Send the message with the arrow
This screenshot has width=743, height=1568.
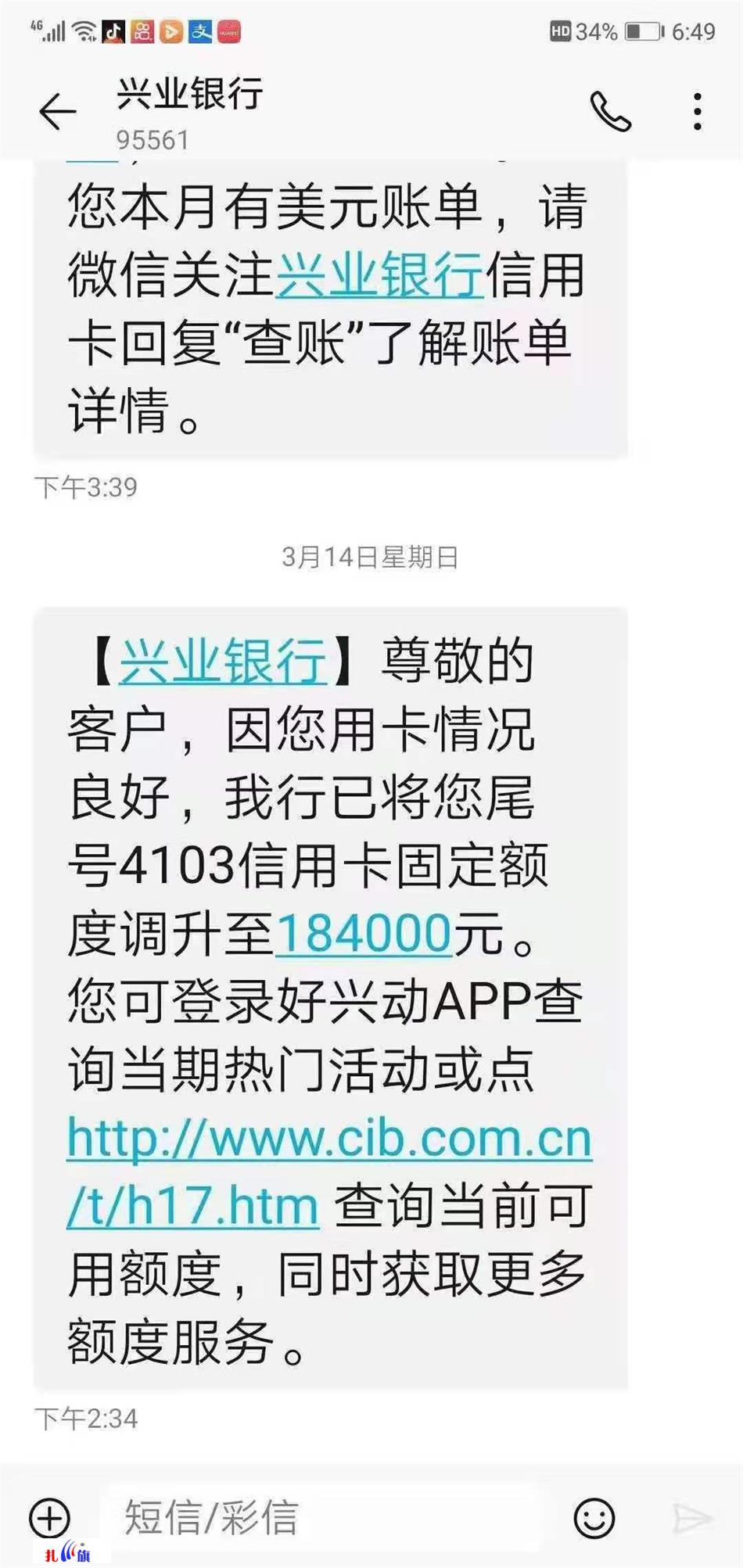(692, 1519)
